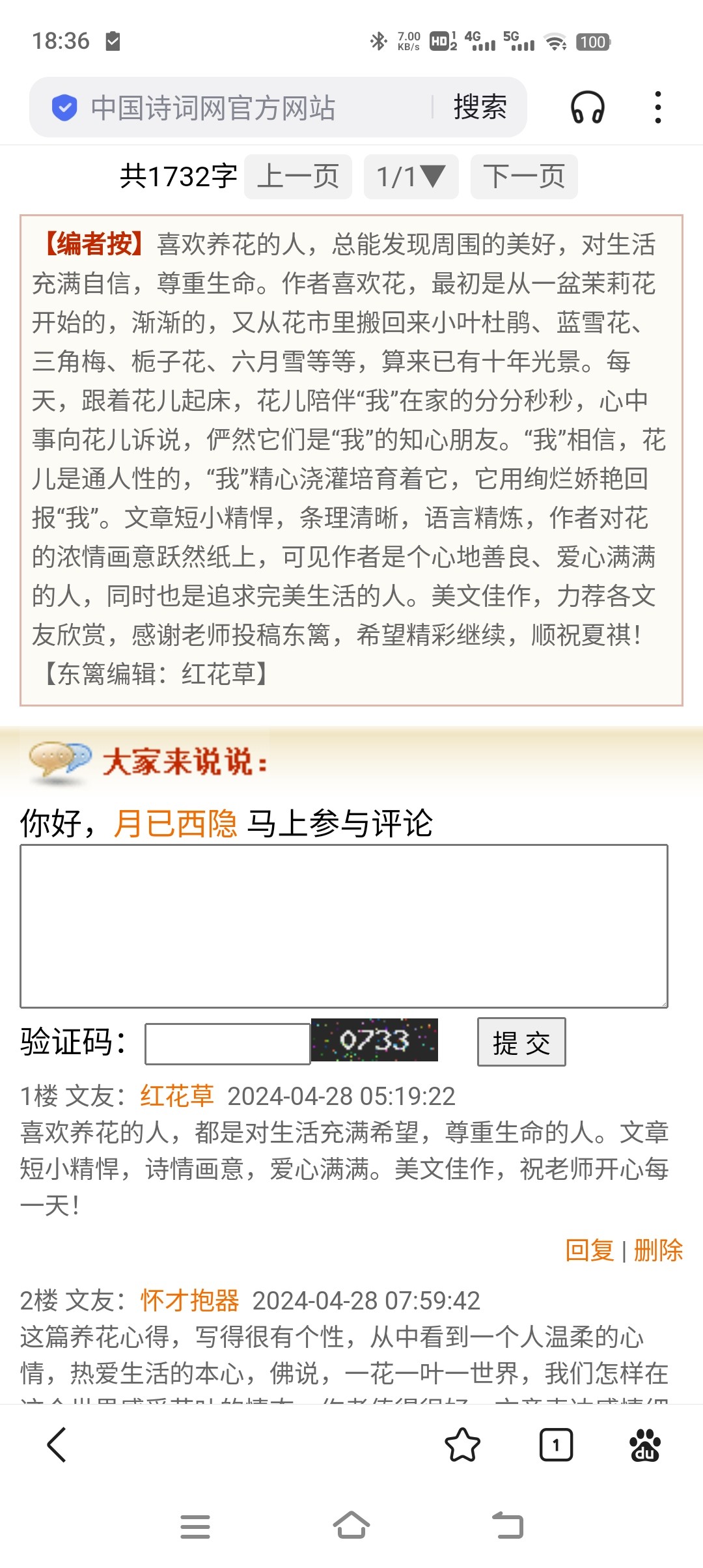Image resolution: width=703 pixels, height=1568 pixels.
Task: Go to 下一页
Action: tap(524, 176)
